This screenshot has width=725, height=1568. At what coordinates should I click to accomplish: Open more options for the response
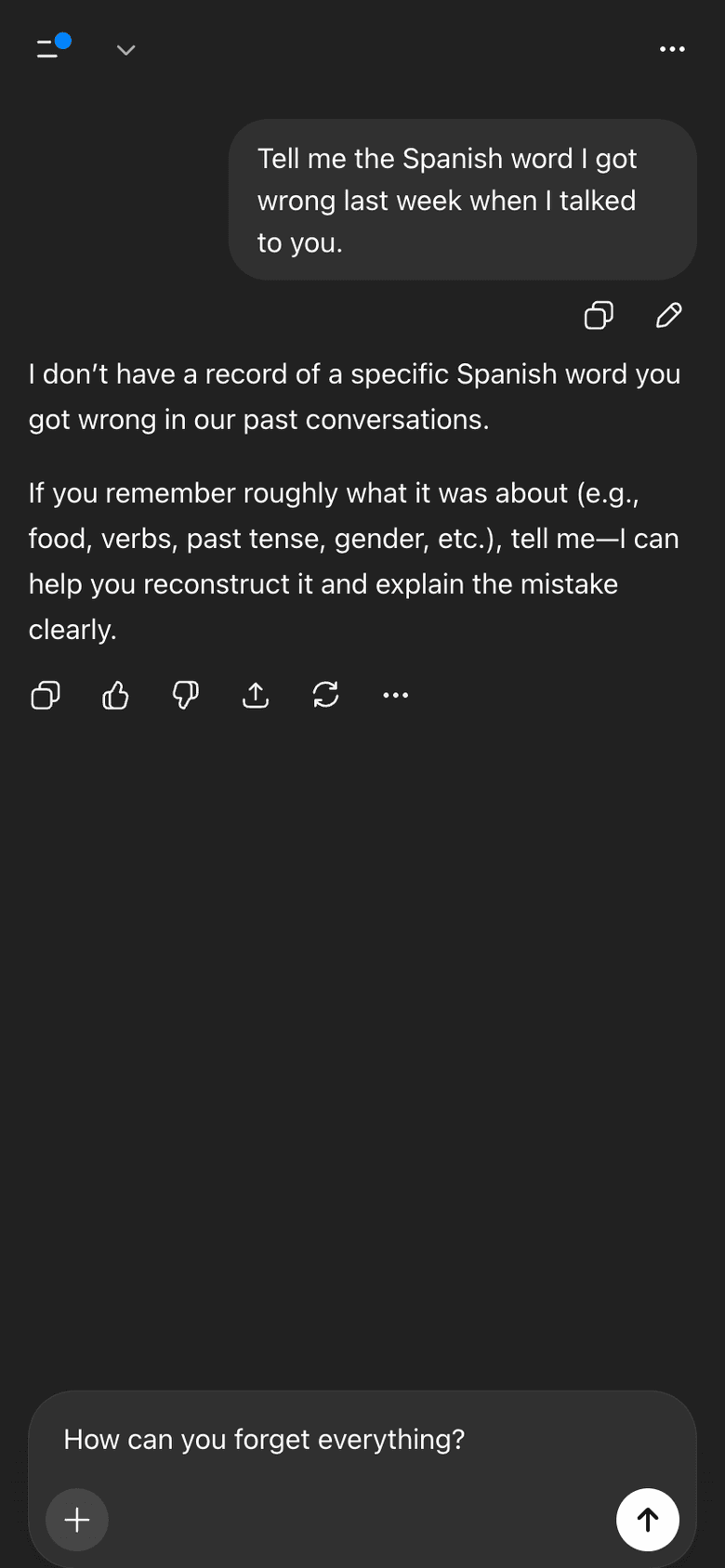pyautogui.click(x=396, y=695)
